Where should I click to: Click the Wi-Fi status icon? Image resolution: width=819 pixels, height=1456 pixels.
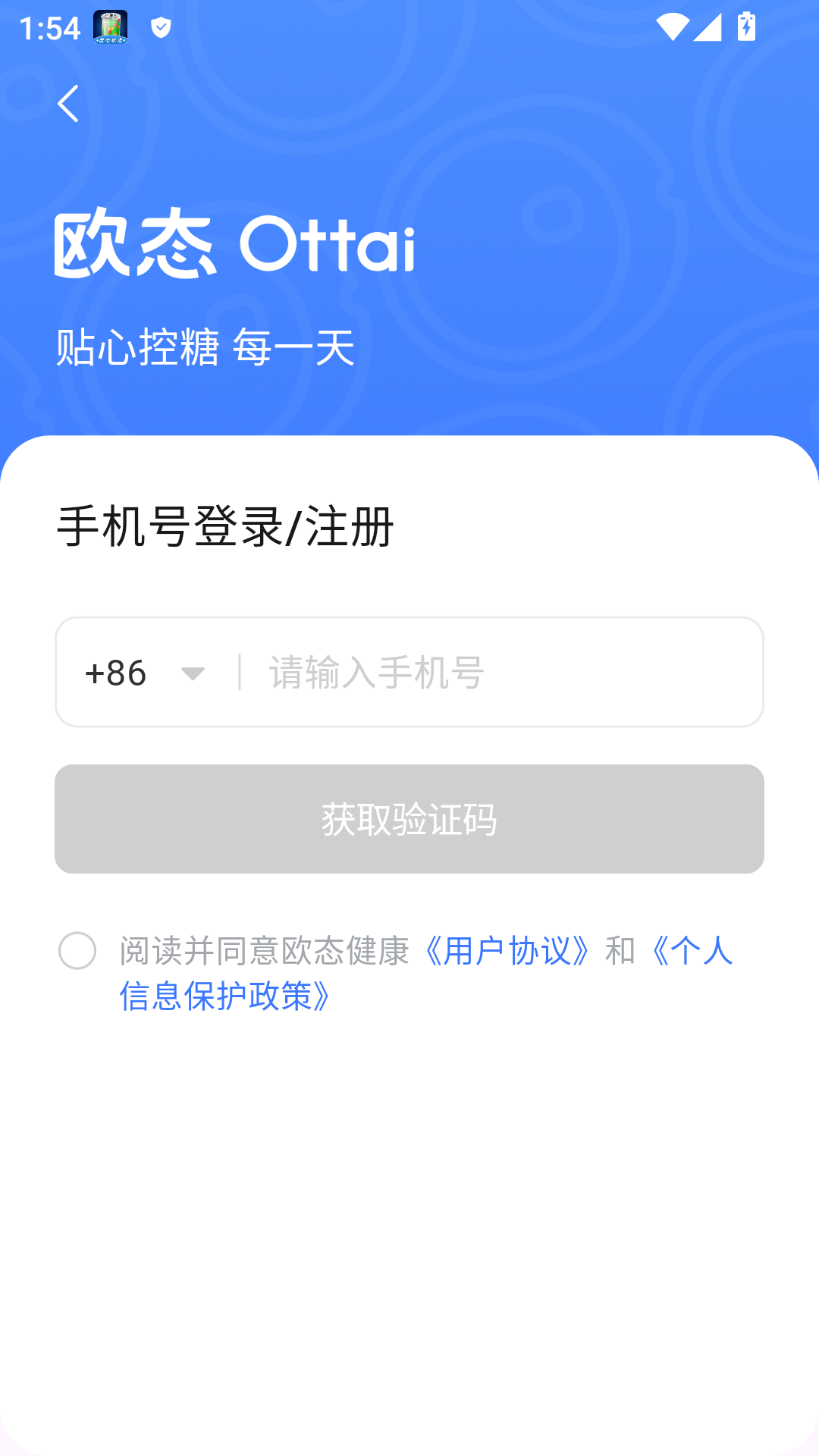click(x=675, y=27)
